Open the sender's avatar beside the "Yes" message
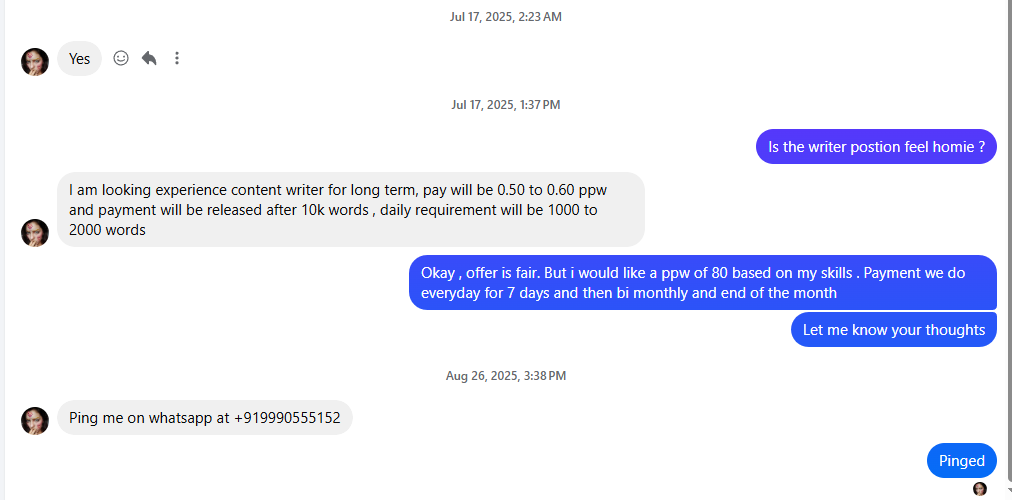This screenshot has height=500, width=1012. point(35,62)
